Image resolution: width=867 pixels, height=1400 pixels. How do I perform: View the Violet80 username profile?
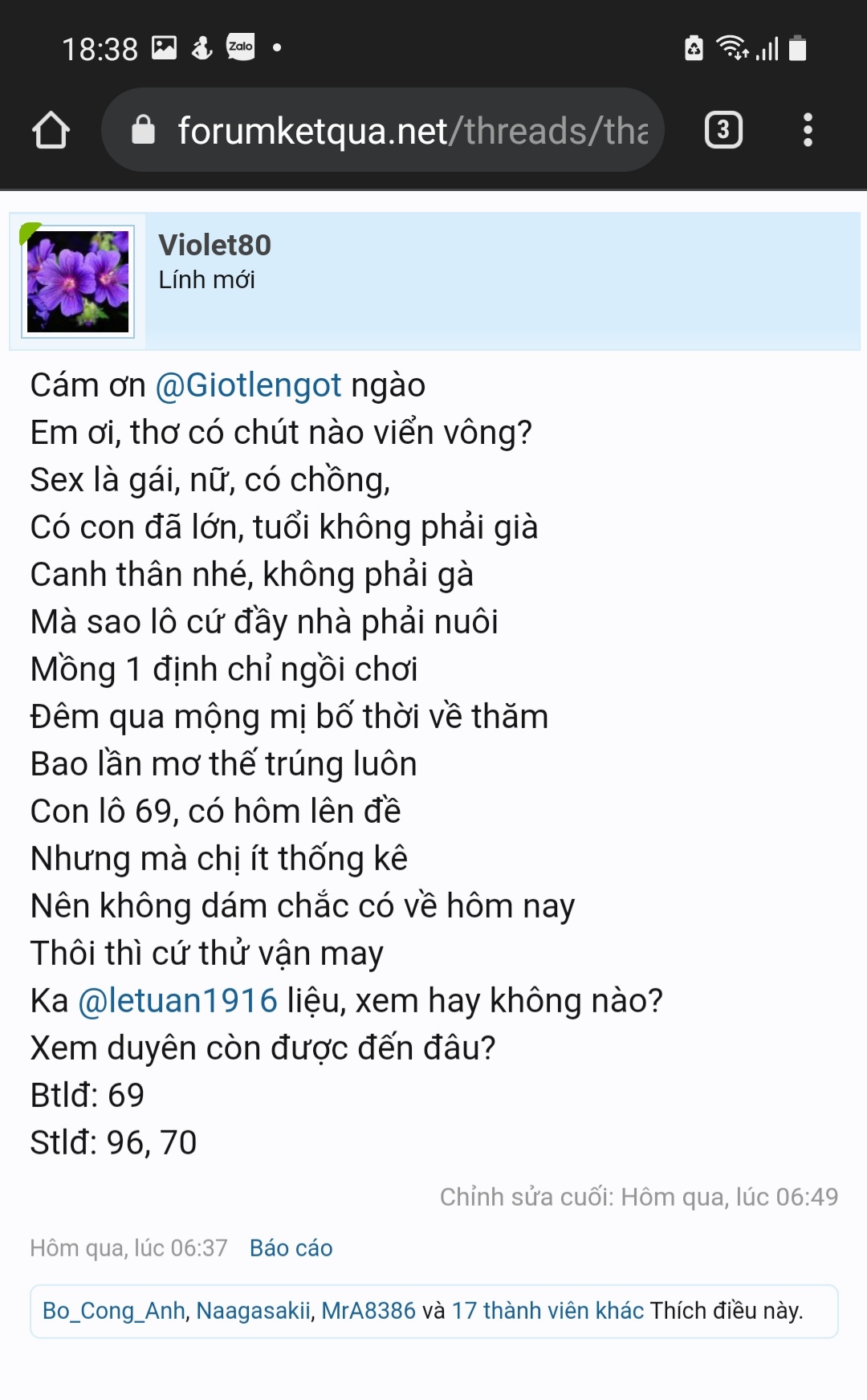tap(214, 245)
